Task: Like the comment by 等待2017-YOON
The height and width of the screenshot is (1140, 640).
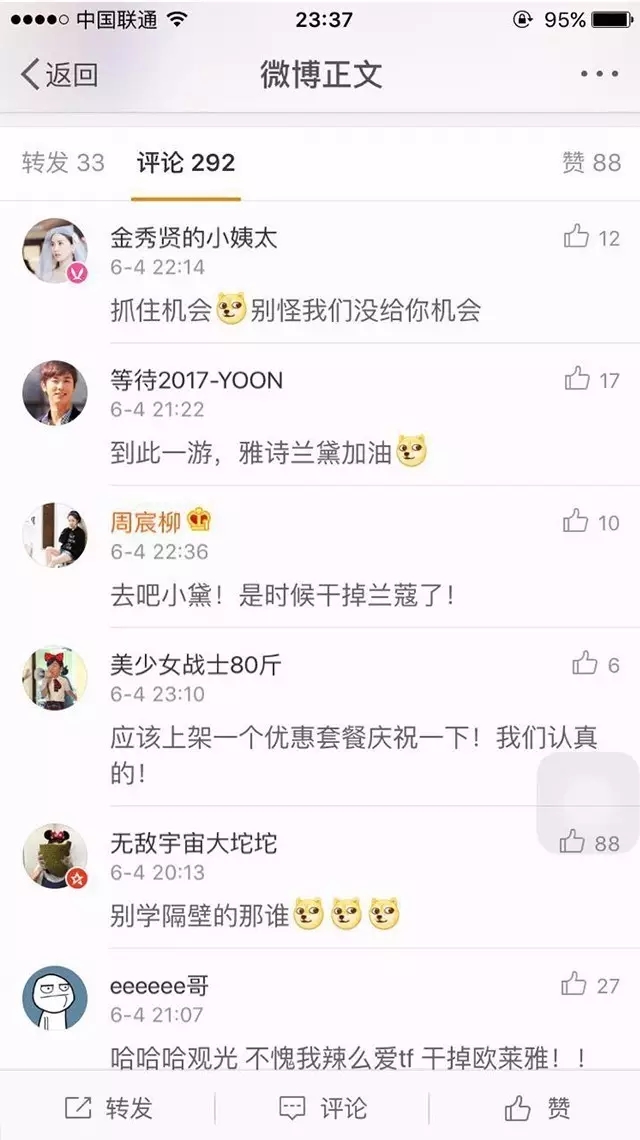Action: [x=577, y=379]
